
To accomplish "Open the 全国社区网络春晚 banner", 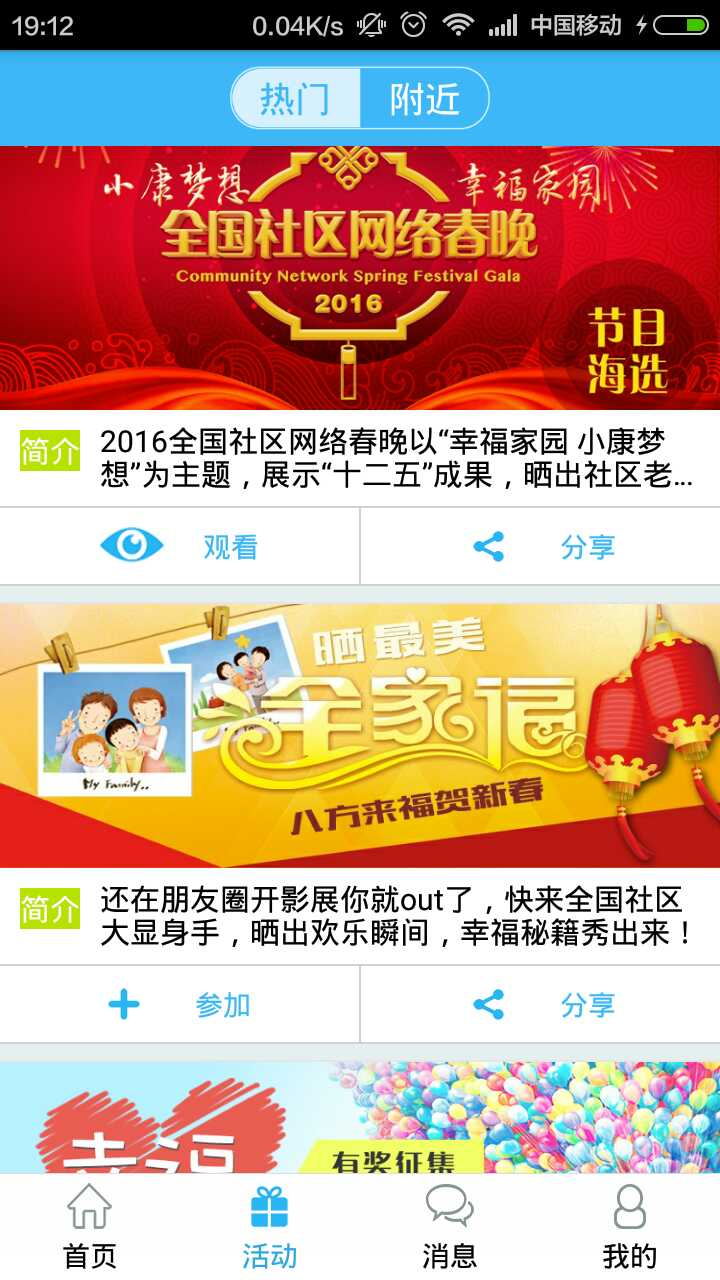I will point(360,278).
